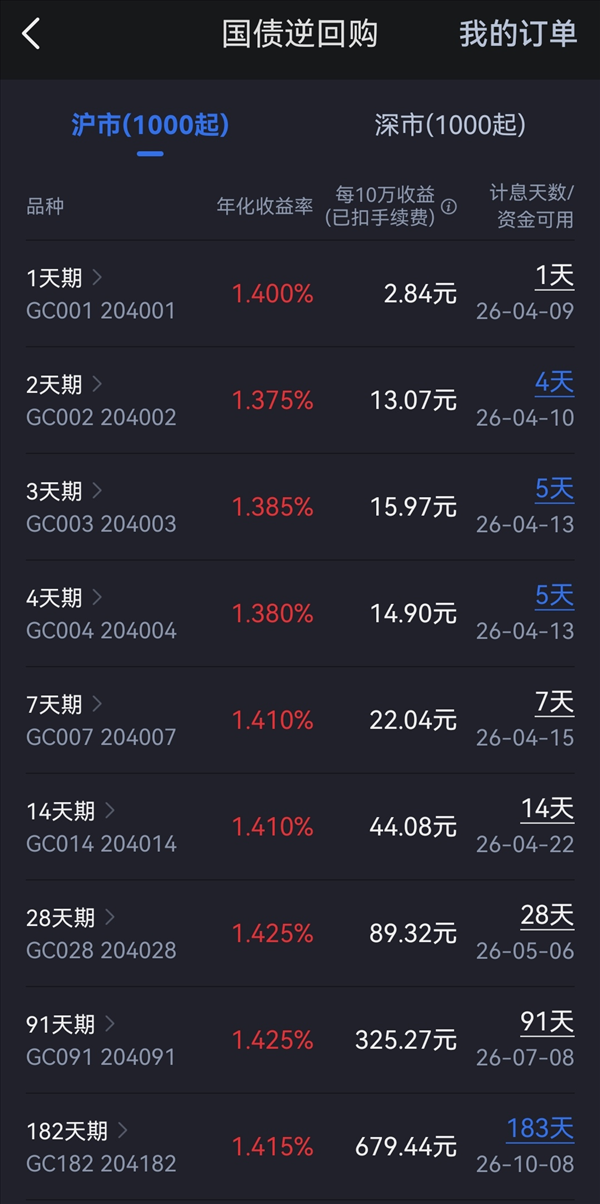Switch to the 深市(1000起) tab
Image resolution: width=600 pixels, height=1204 pixels.
pyautogui.click(x=449, y=125)
